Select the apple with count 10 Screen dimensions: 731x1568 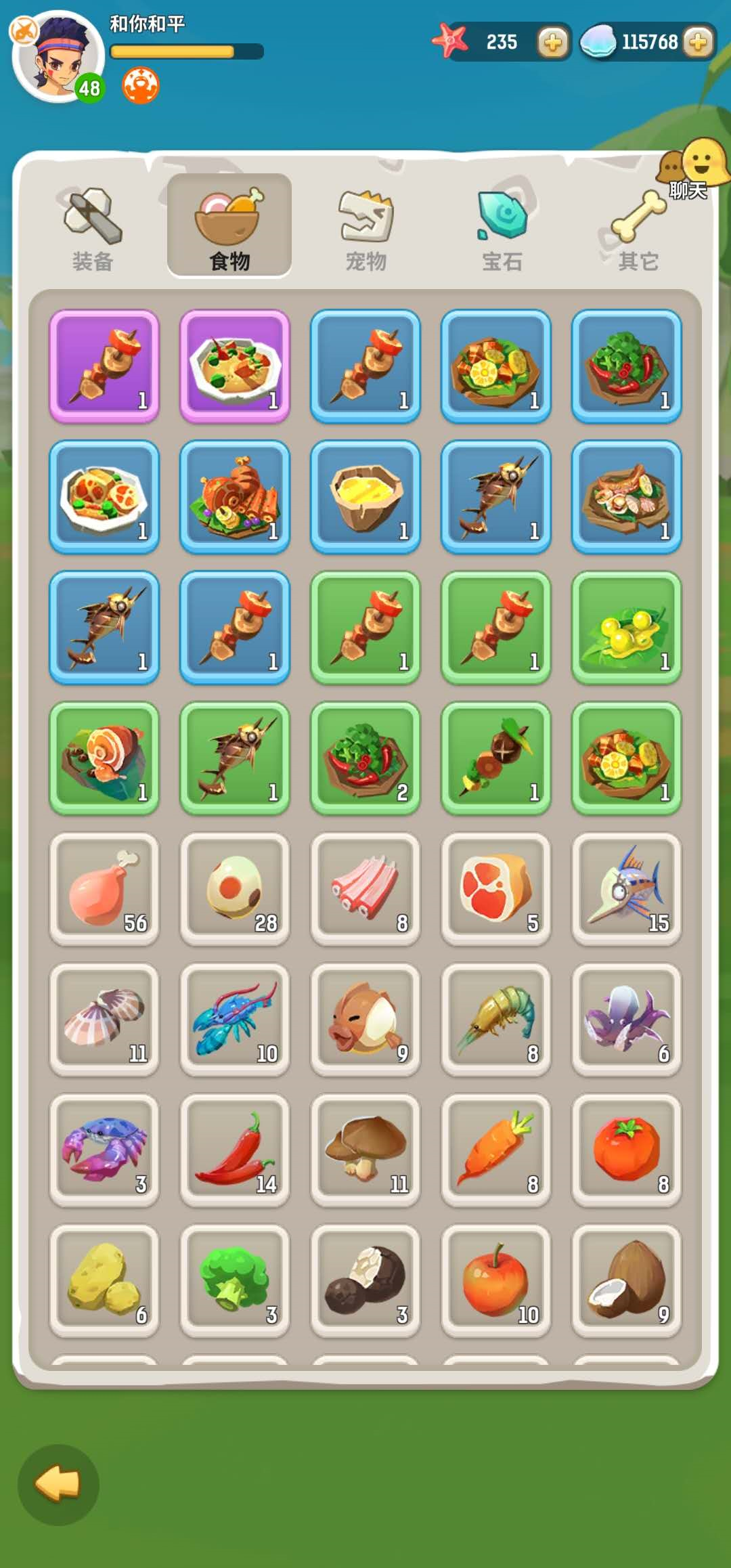(x=496, y=1281)
